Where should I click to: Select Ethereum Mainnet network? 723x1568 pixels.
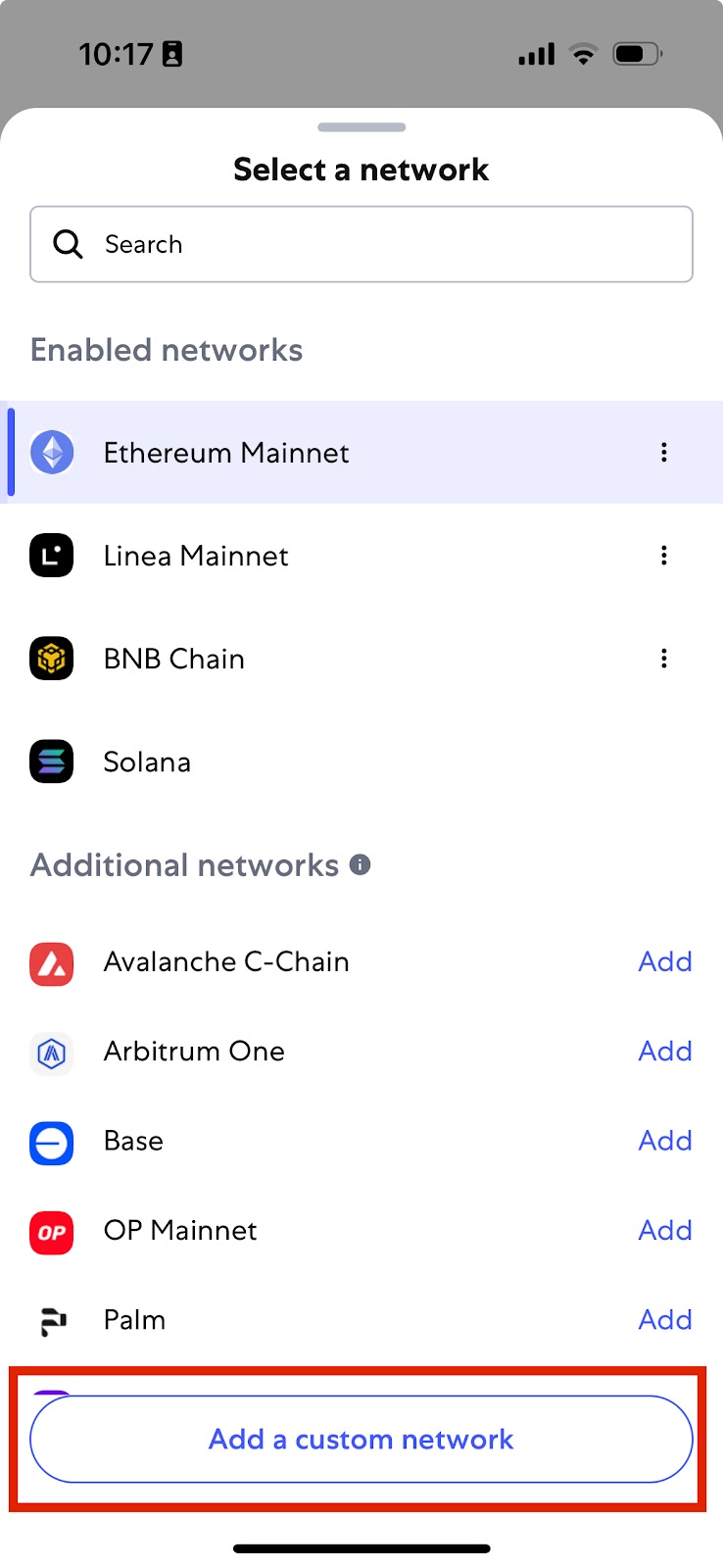click(x=361, y=453)
